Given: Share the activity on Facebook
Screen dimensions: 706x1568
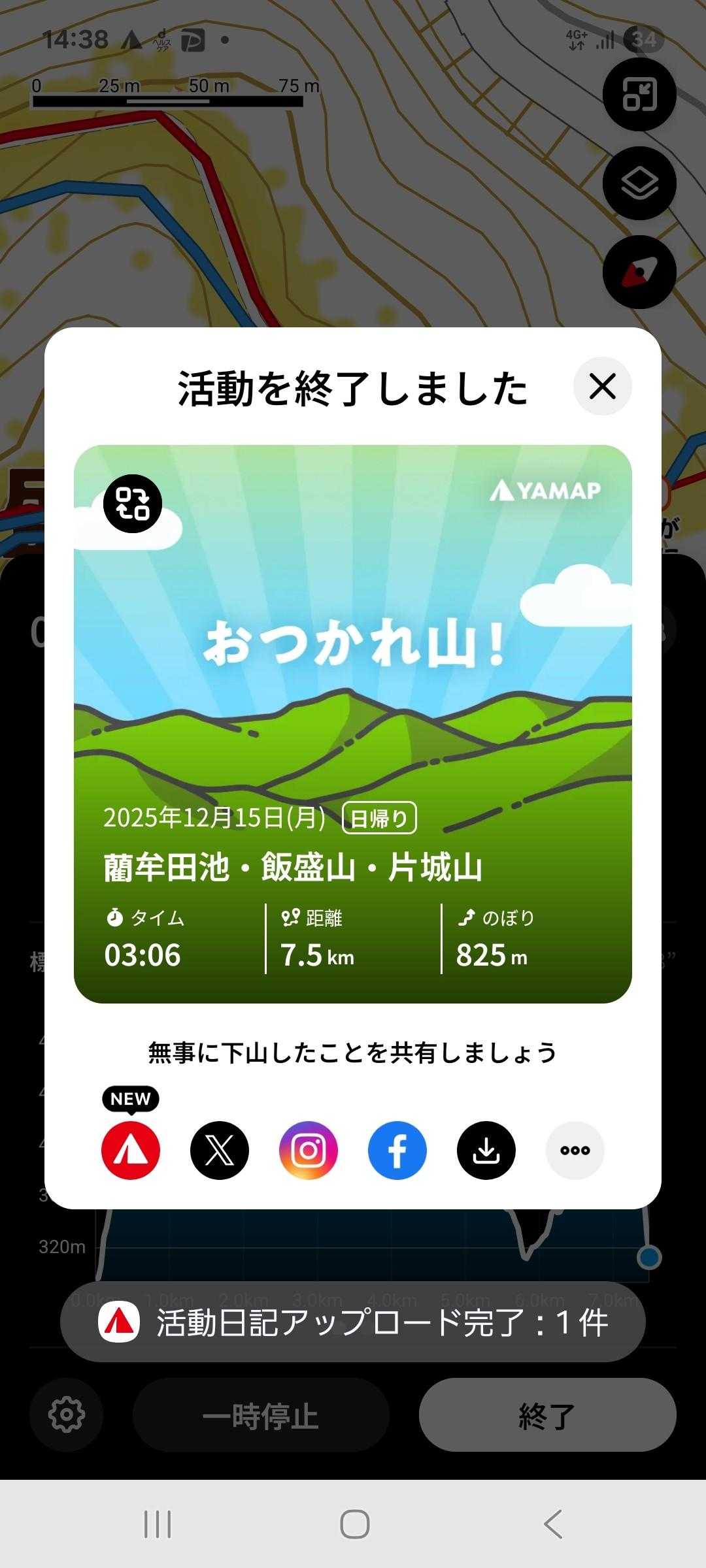Looking at the screenshot, I should [x=397, y=1151].
